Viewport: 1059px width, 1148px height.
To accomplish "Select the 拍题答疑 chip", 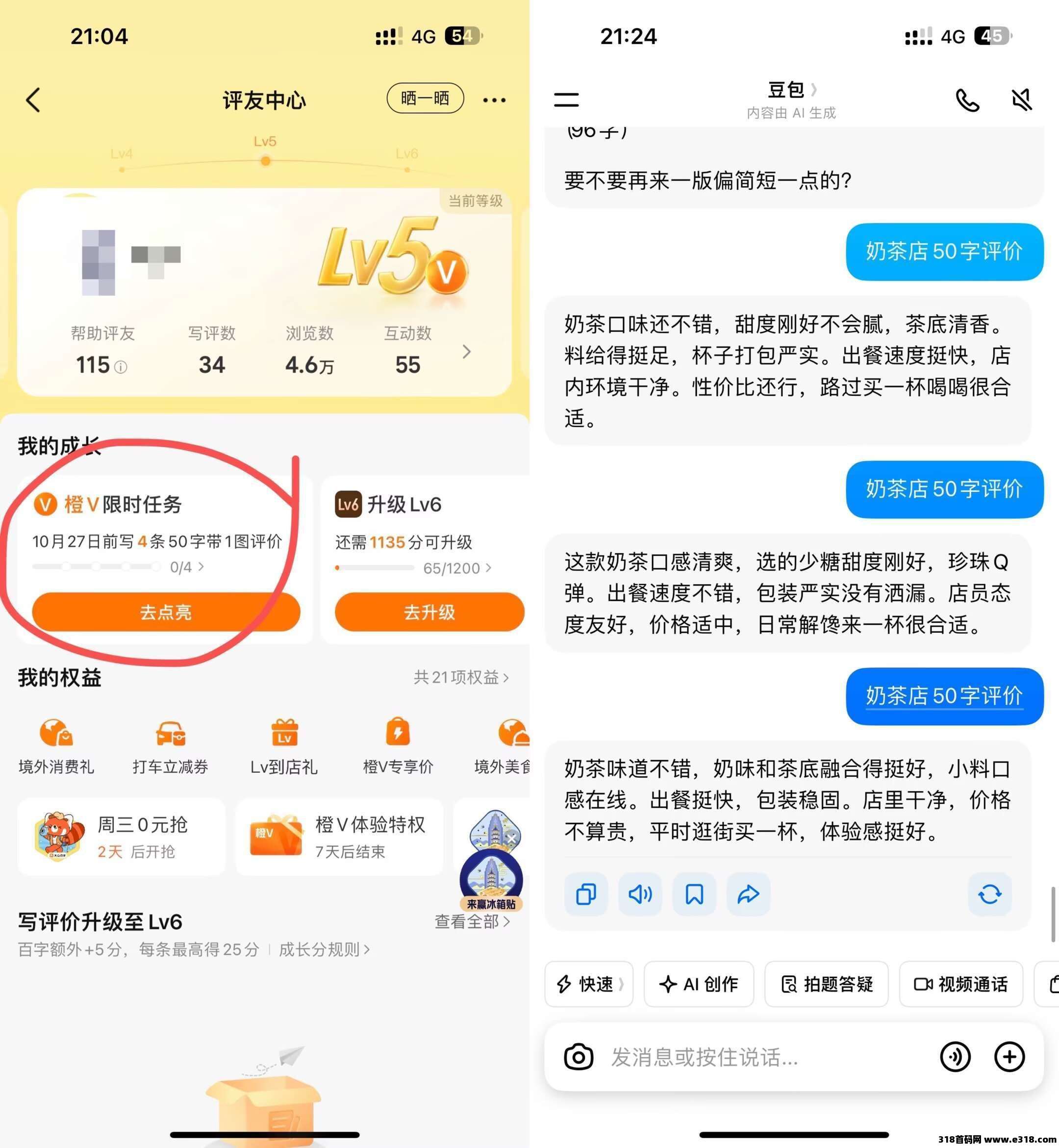I will coord(826,984).
